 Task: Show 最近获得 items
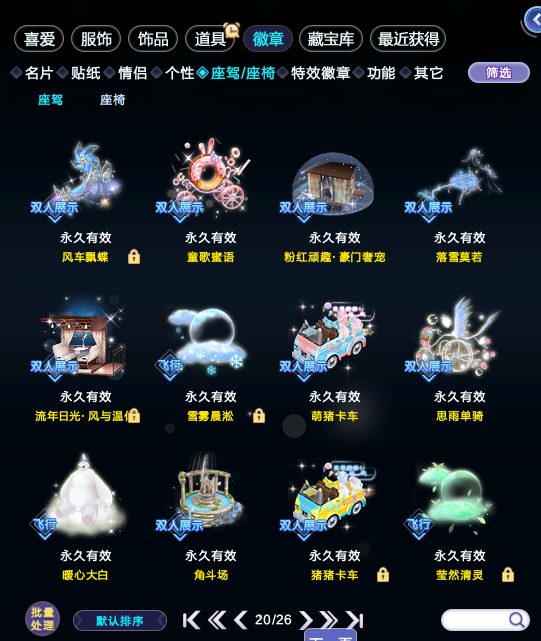[x=408, y=39]
